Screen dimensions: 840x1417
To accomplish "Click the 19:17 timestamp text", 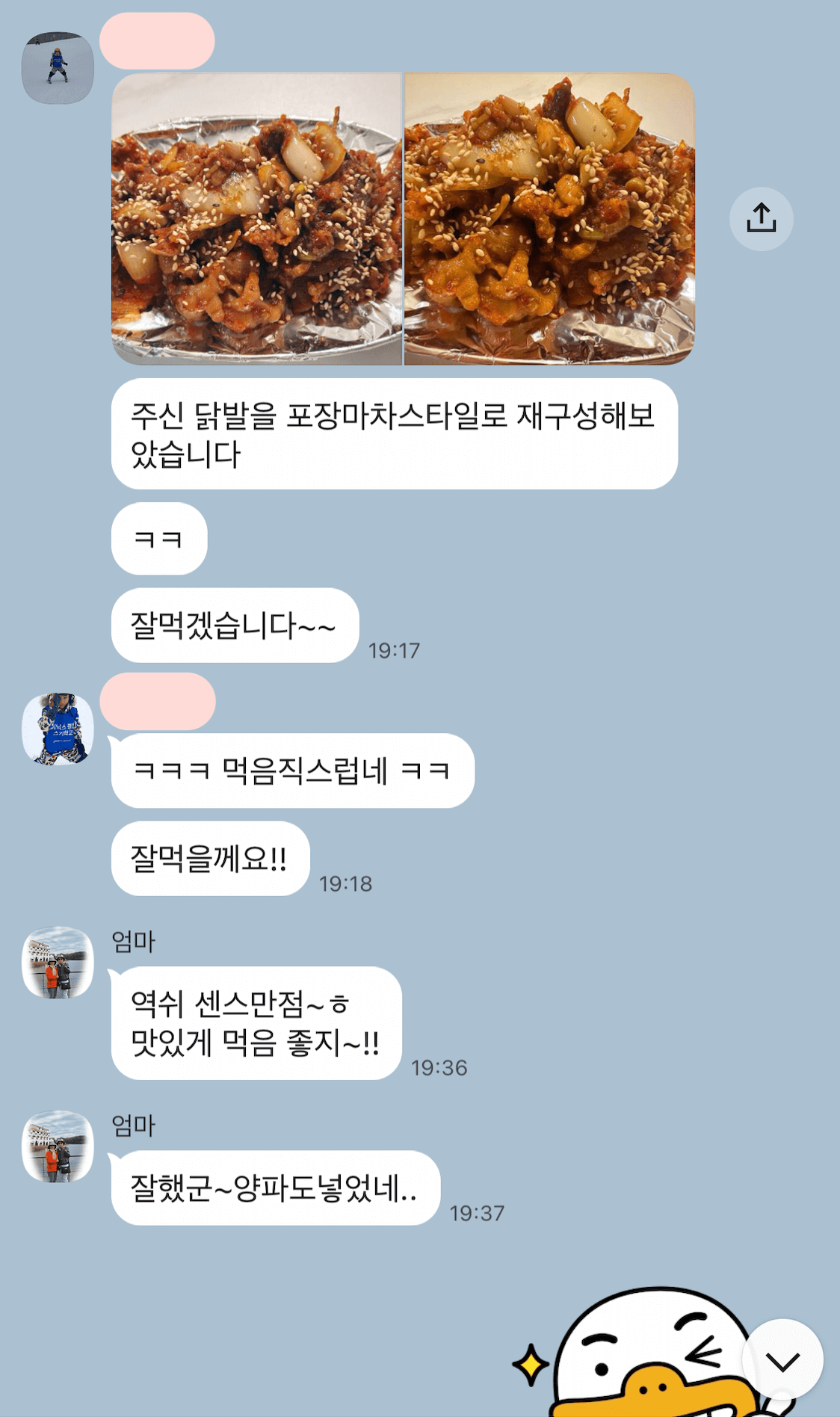I will [x=398, y=650].
